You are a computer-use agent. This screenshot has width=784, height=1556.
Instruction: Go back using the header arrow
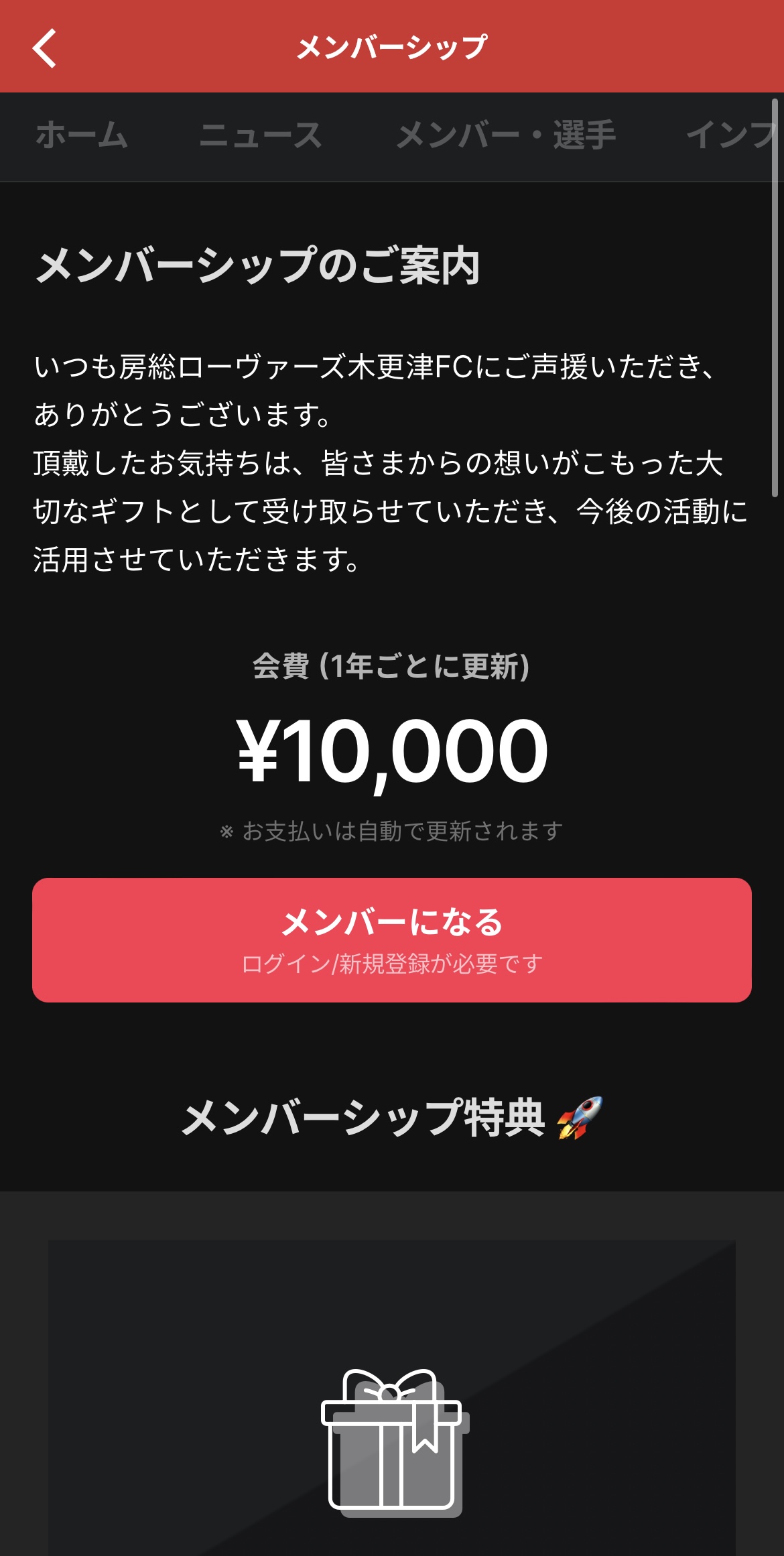44,48
